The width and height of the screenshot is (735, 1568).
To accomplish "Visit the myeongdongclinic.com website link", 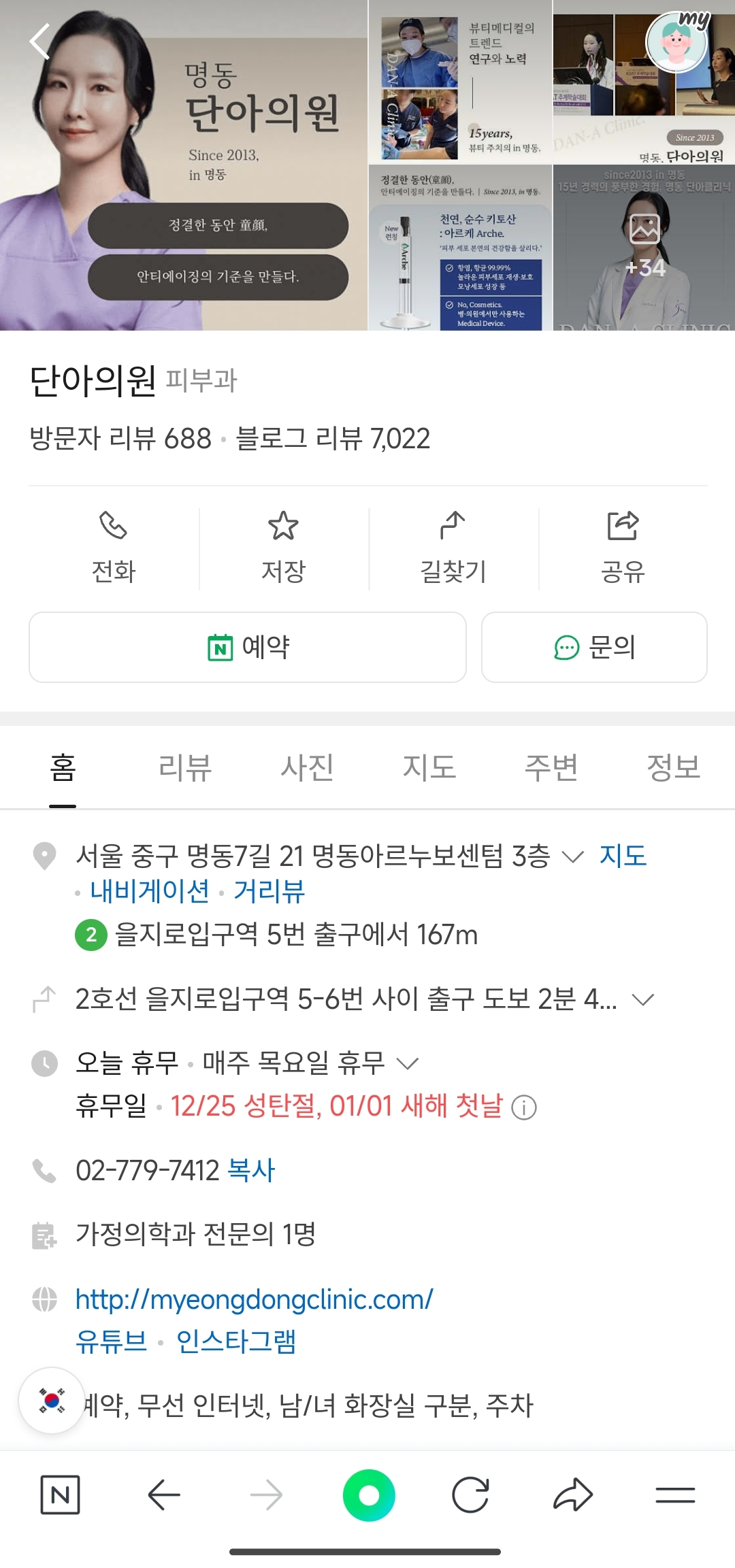I will (x=254, y=1299).
